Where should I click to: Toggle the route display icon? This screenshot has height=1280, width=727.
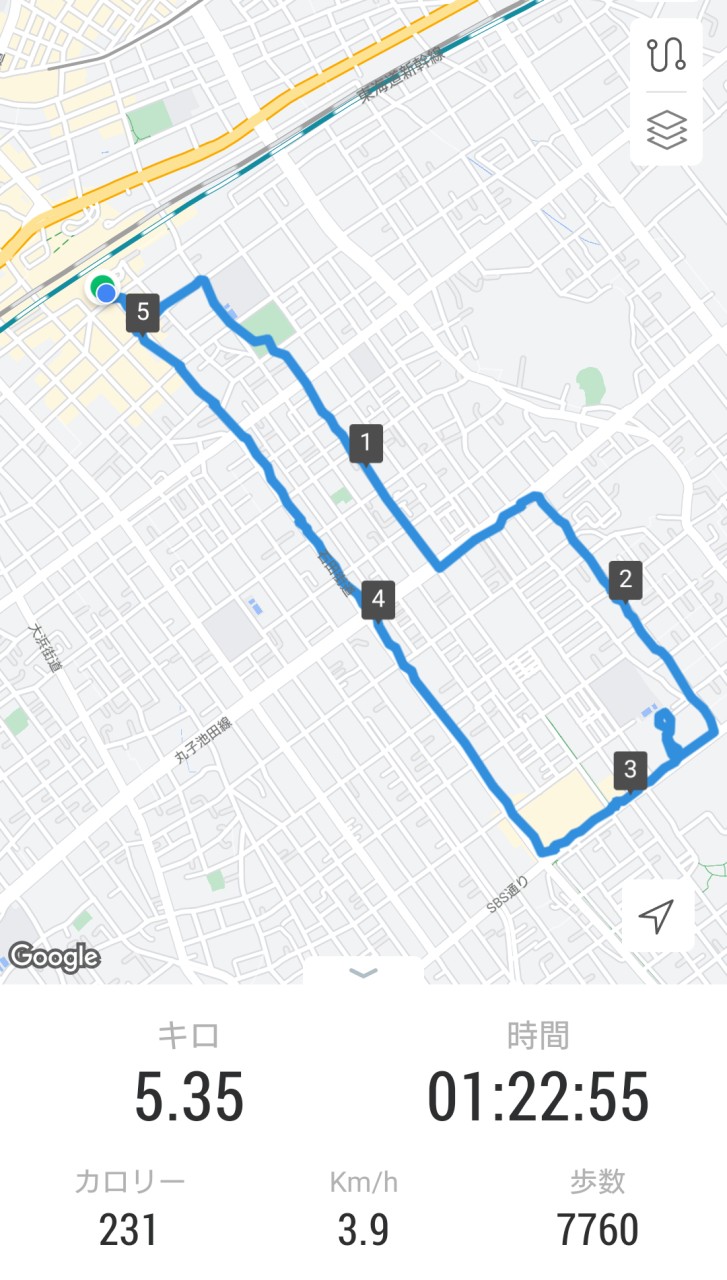click(666, 55)
